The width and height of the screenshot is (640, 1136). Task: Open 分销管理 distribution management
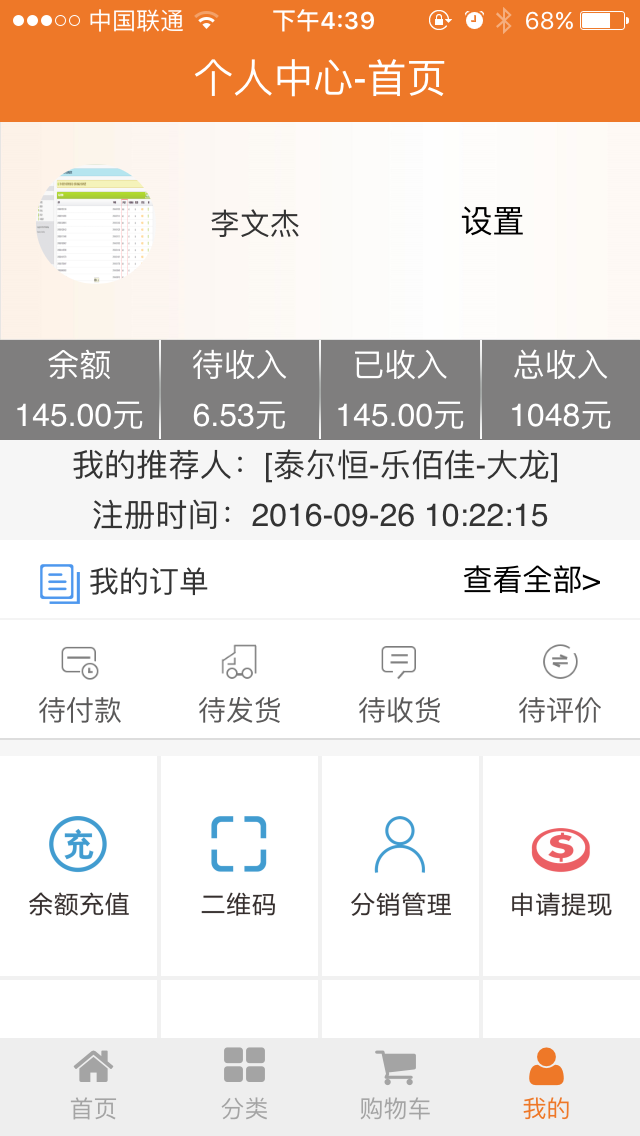pos(400,866)
